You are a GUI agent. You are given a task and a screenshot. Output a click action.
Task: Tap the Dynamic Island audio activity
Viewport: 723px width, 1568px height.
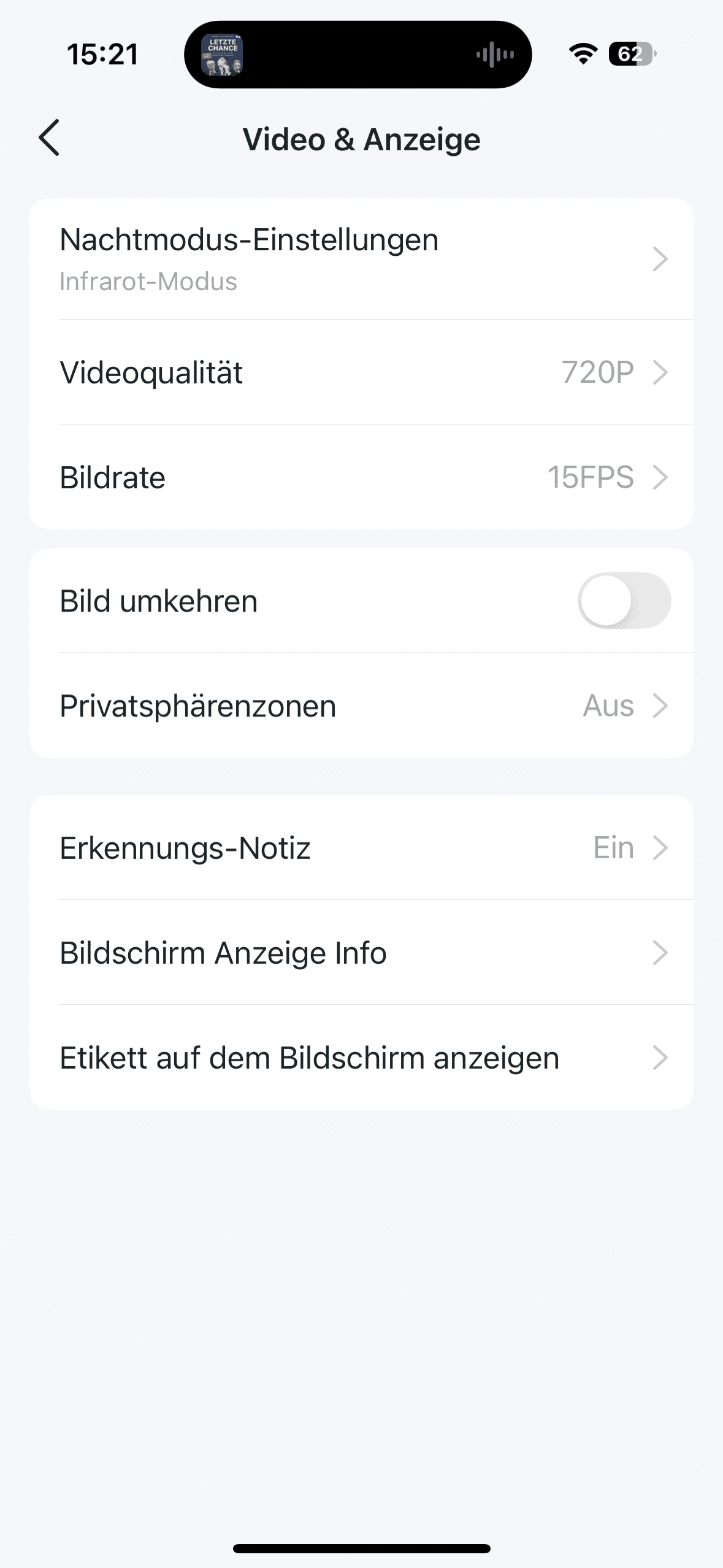coord(358,55)
